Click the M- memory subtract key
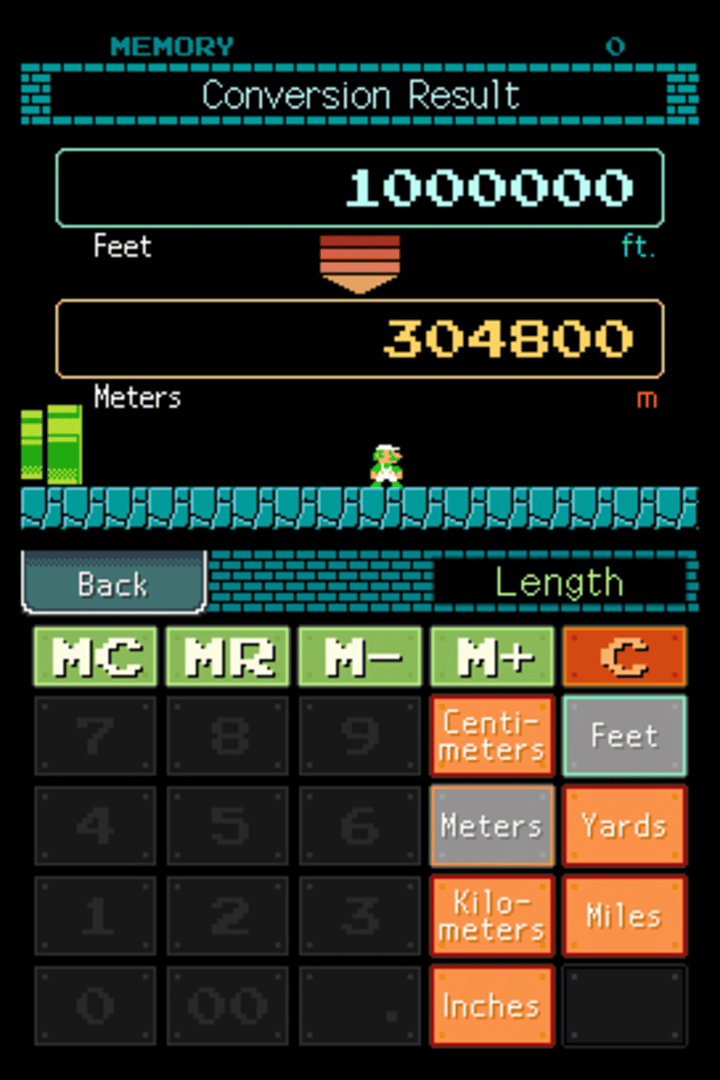The height and width of the screenshot is (1080, 720). (360, 657)
